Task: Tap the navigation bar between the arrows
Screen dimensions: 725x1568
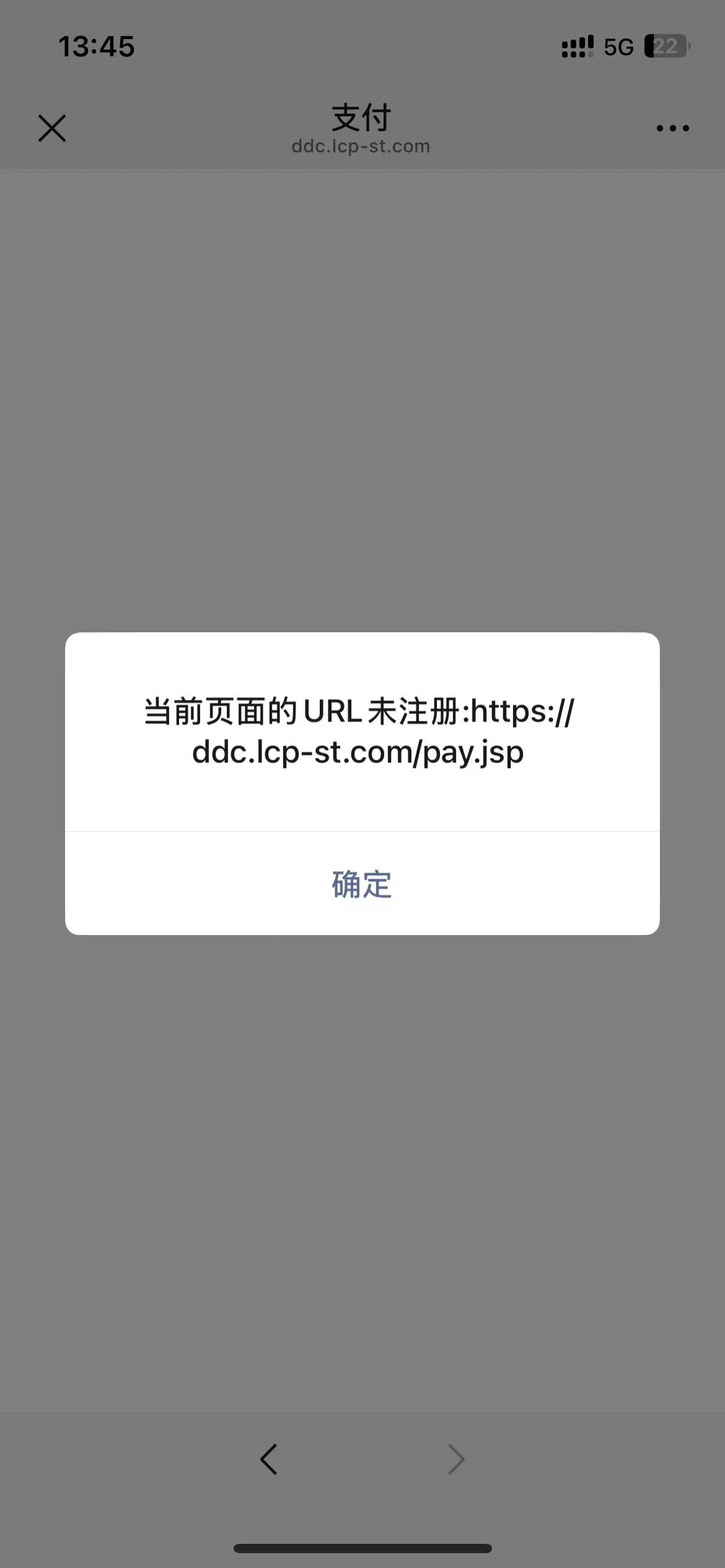Action: point(362,1459)
